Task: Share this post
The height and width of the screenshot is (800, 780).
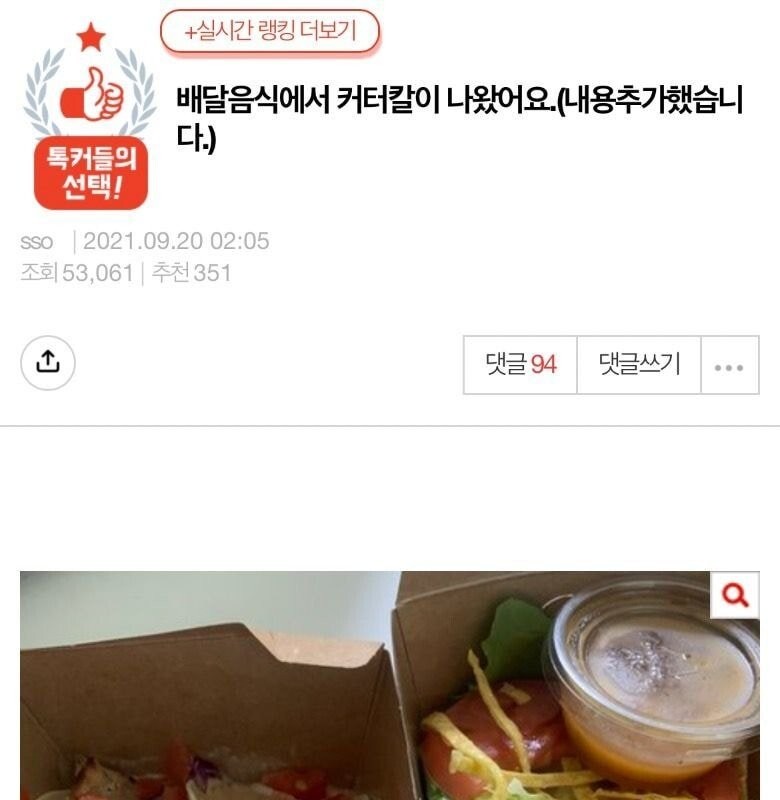Action: pyautogui.click(x=48, y=364)
